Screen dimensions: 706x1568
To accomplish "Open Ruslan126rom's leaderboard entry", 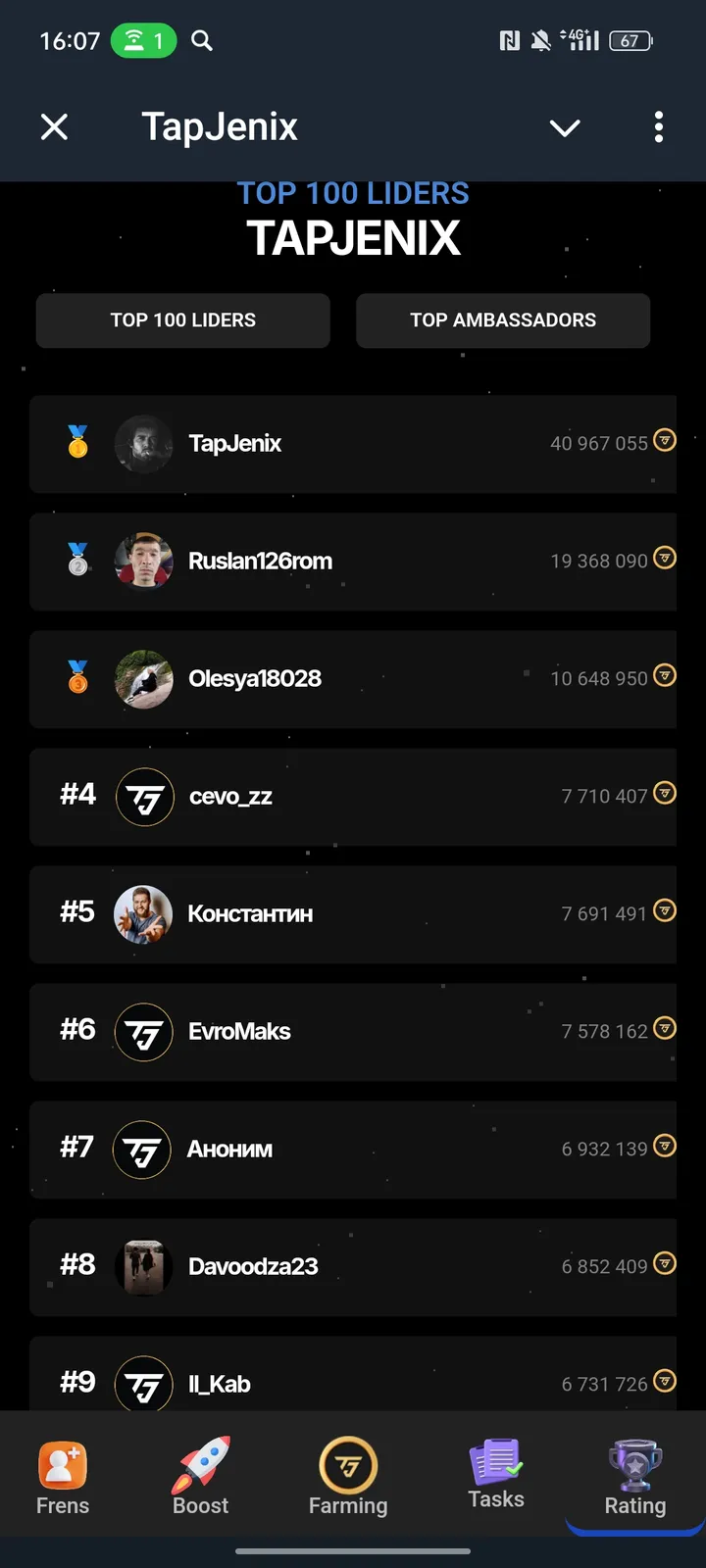I will pos(353,562).
